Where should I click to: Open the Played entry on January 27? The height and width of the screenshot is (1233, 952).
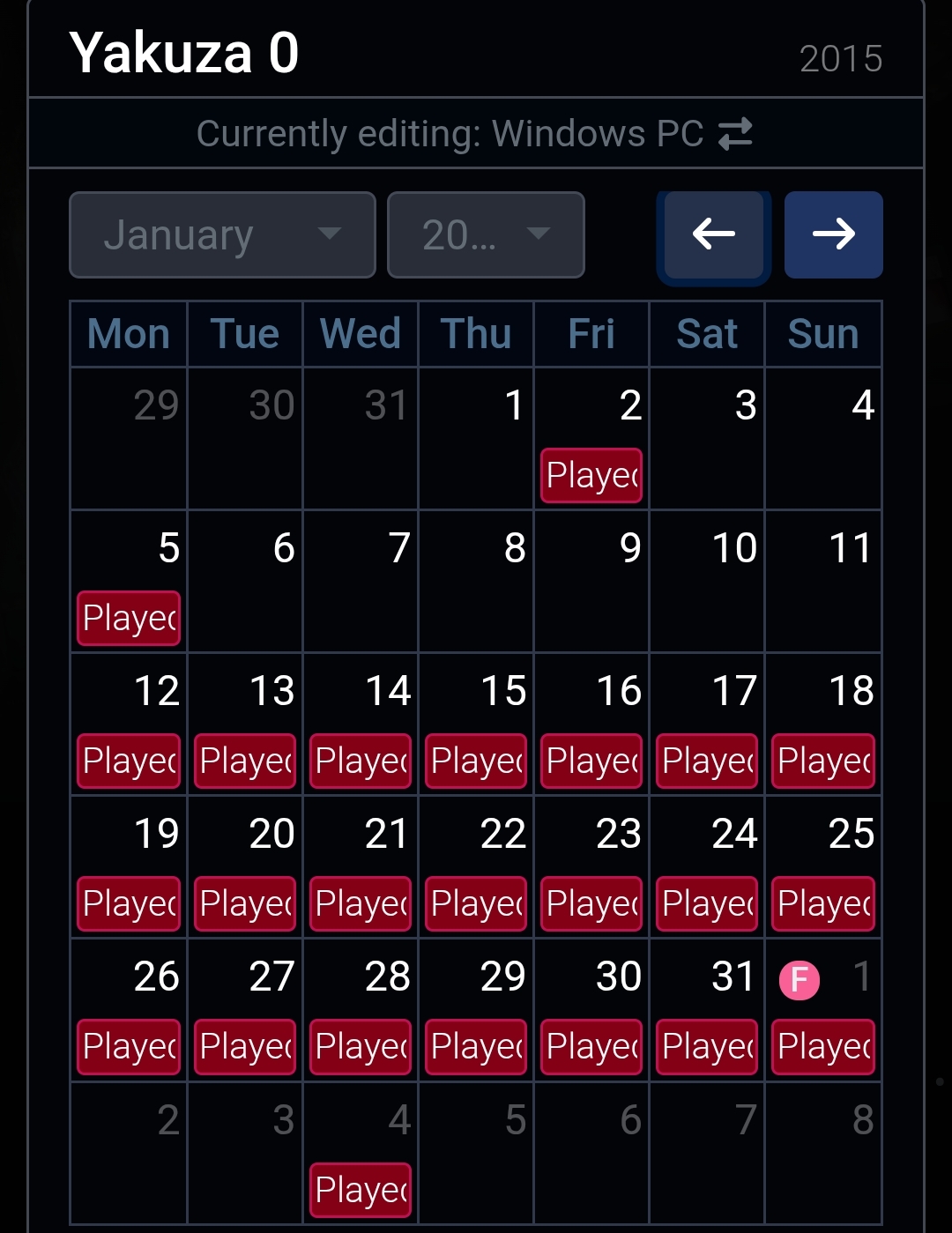pos(245,1047)
